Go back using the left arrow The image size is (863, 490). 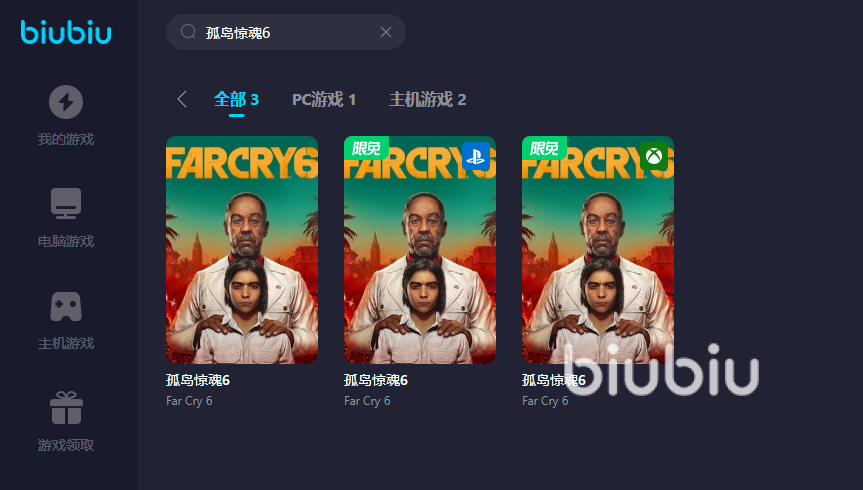(x=182, y=99)
